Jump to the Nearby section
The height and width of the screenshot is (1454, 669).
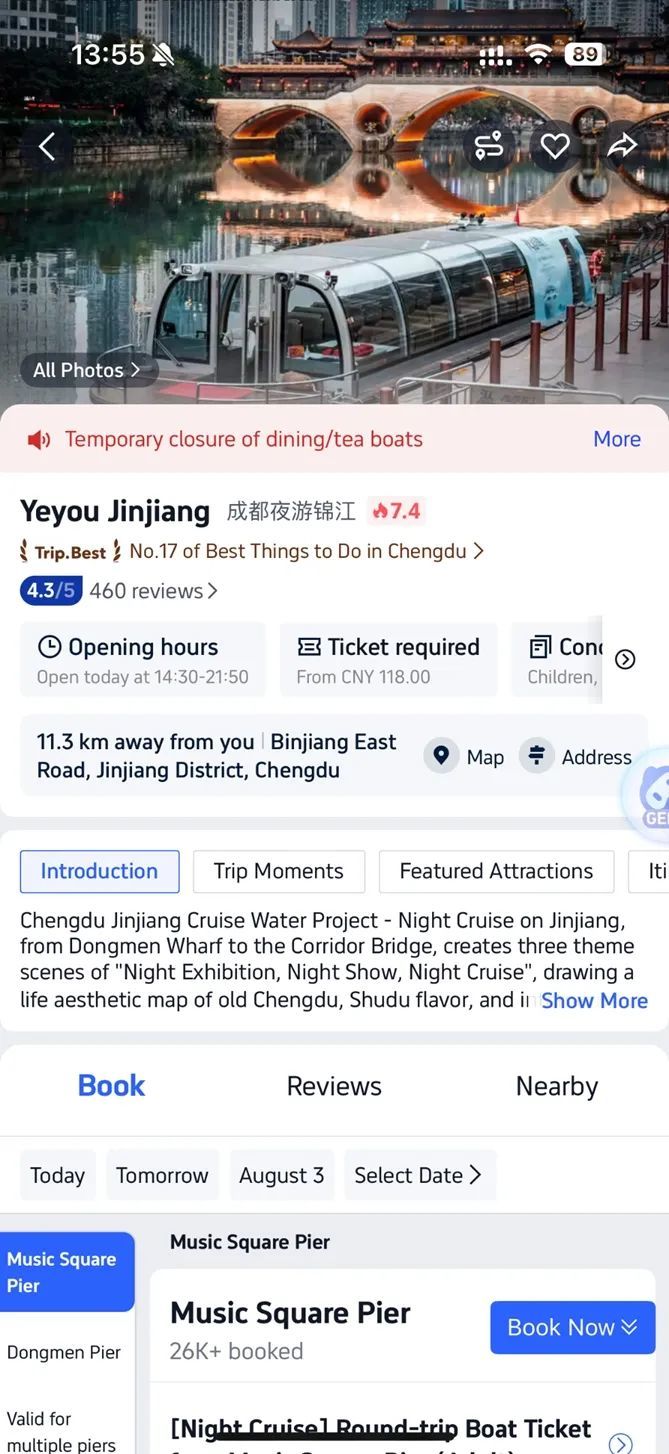557,1086
